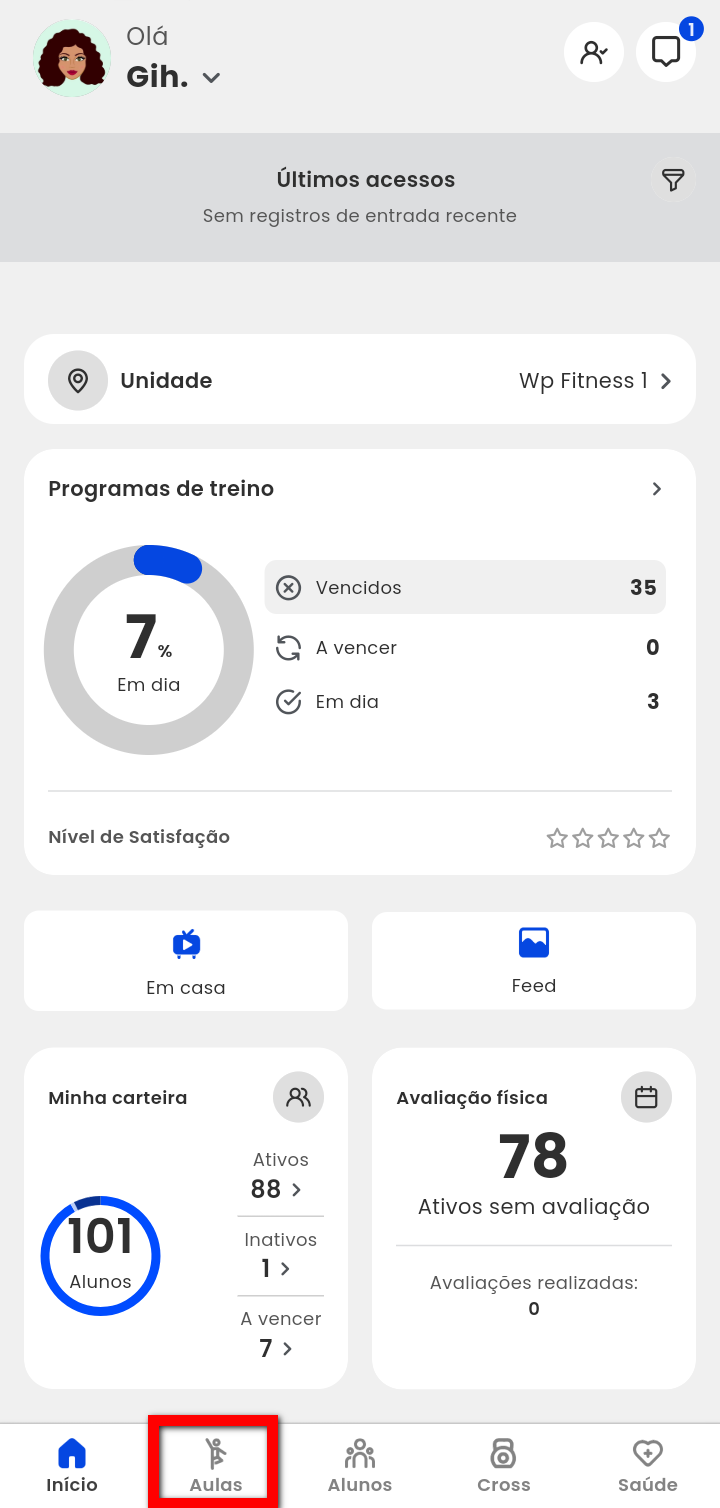Screen dimensions: 720x1508
Task: View the 88 Ativos students
Action: click(278, 1189)
